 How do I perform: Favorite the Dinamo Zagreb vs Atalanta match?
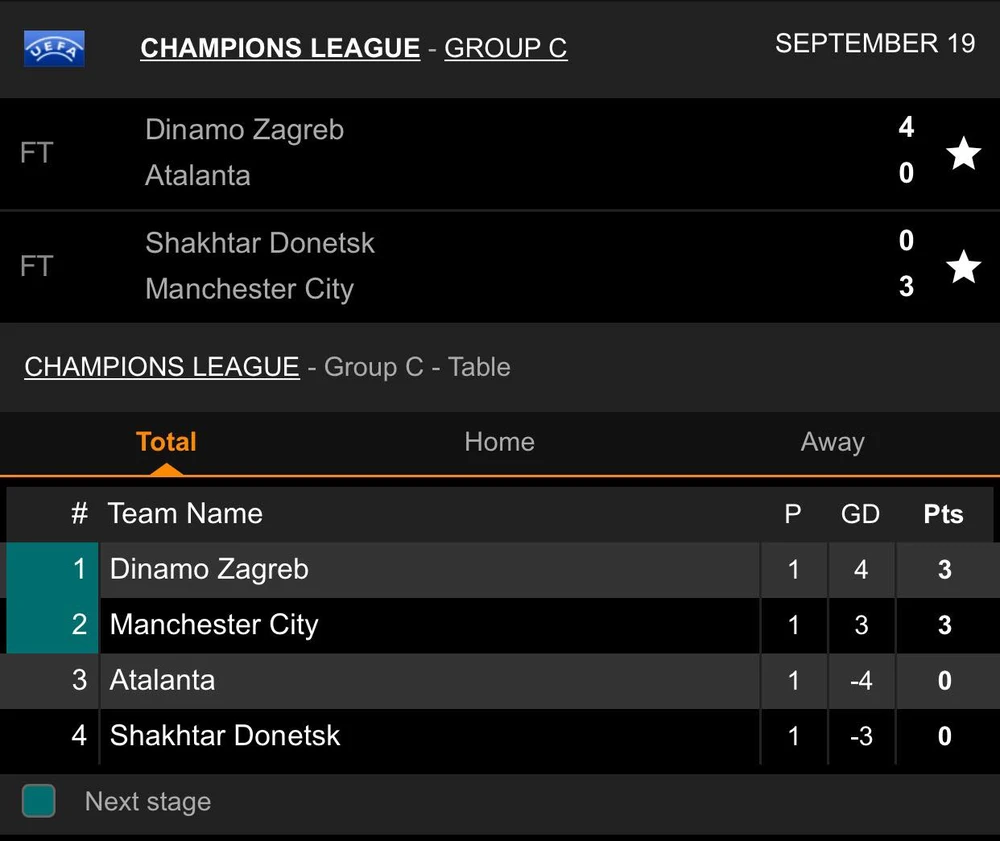point(963,153)
